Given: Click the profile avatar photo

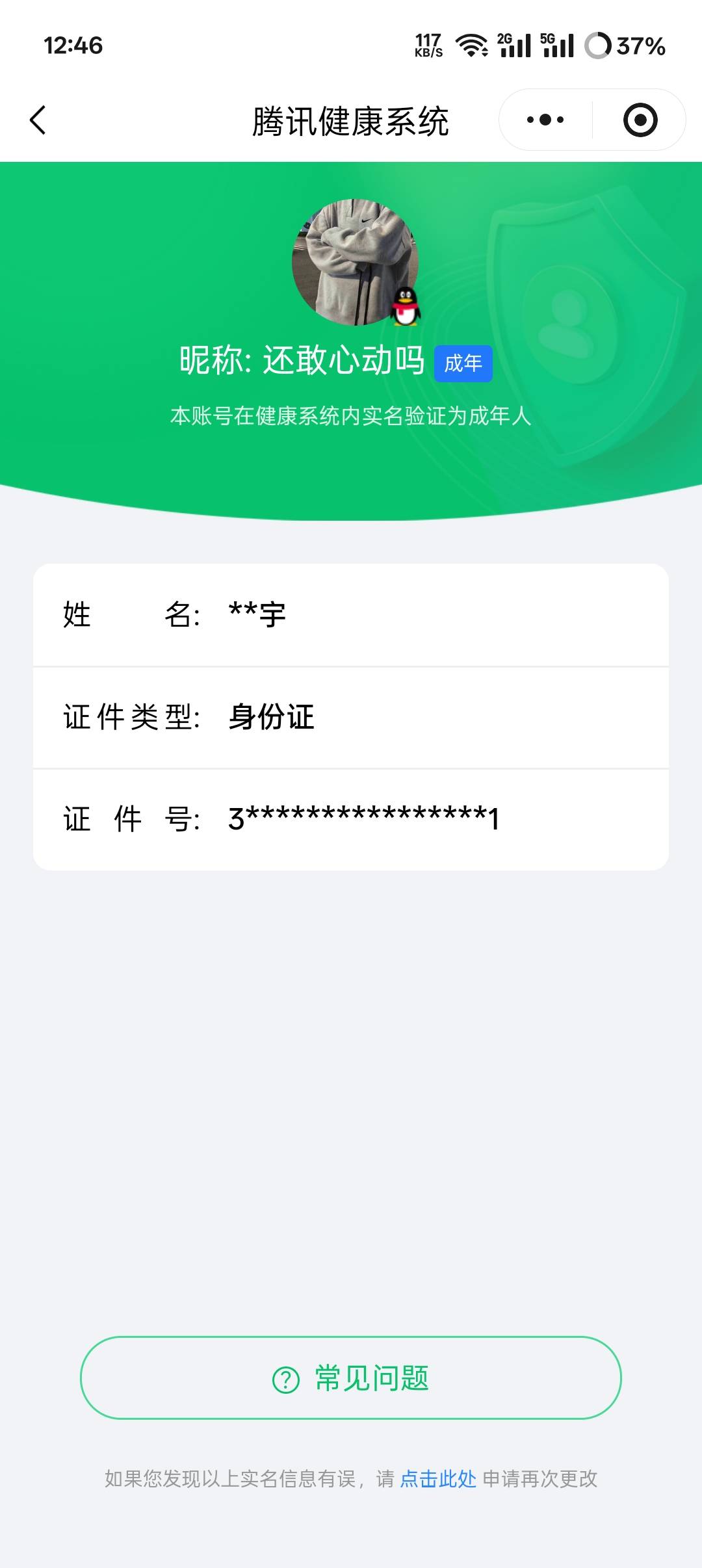Looking at the screenshot, I should (x=356, y=260).
